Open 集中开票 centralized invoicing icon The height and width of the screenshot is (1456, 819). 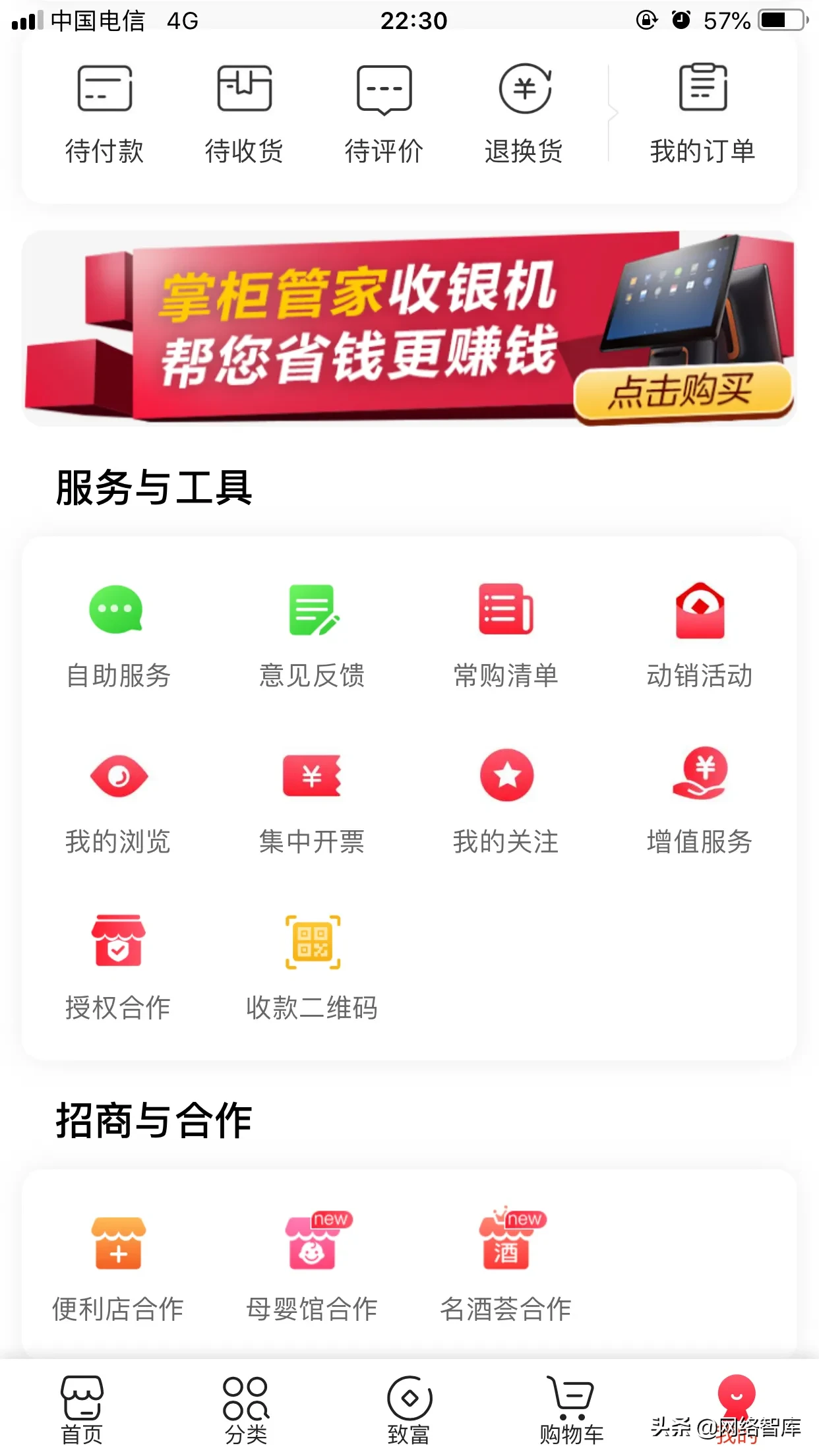[313, 798]
